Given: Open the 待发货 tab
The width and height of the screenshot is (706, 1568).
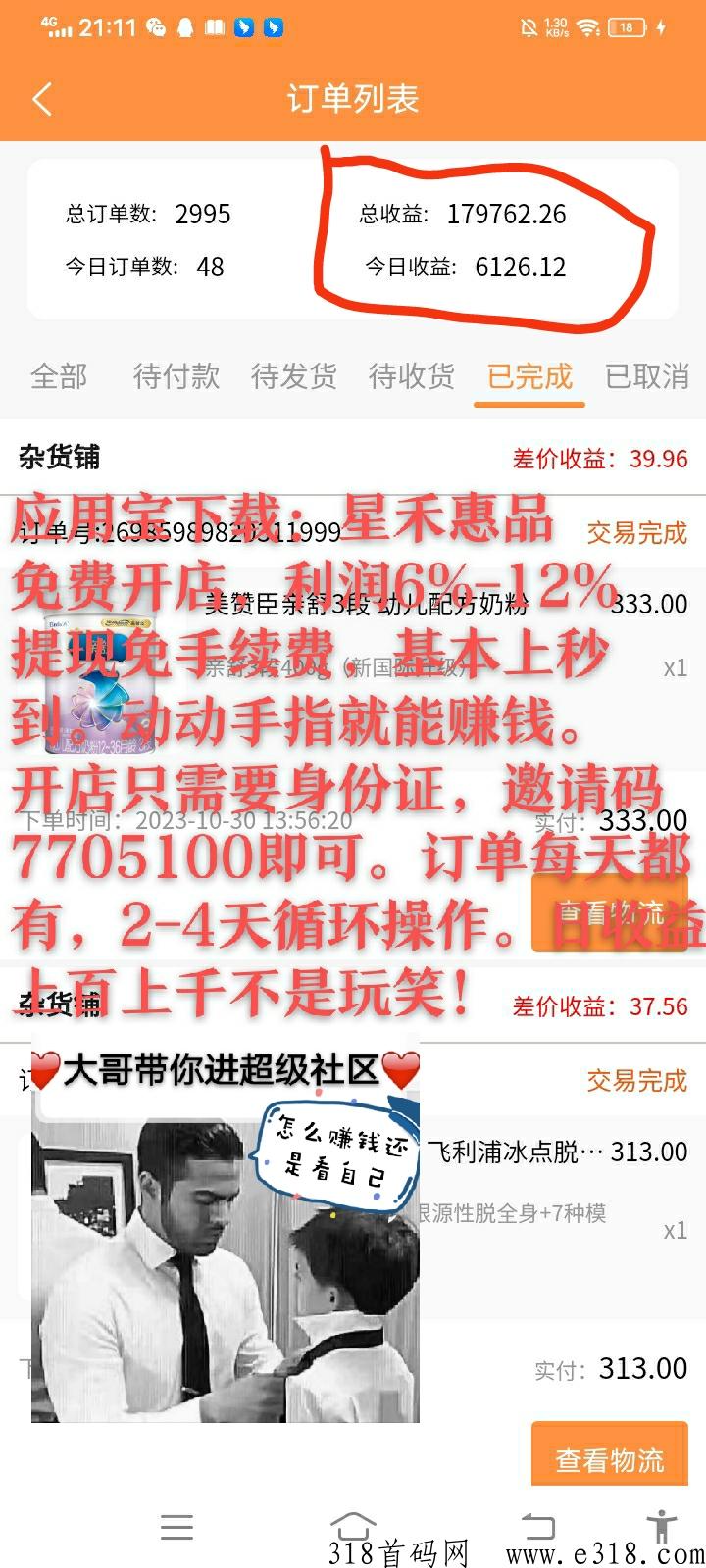Looking at the screenshot, I should click(x=294, y=376).
